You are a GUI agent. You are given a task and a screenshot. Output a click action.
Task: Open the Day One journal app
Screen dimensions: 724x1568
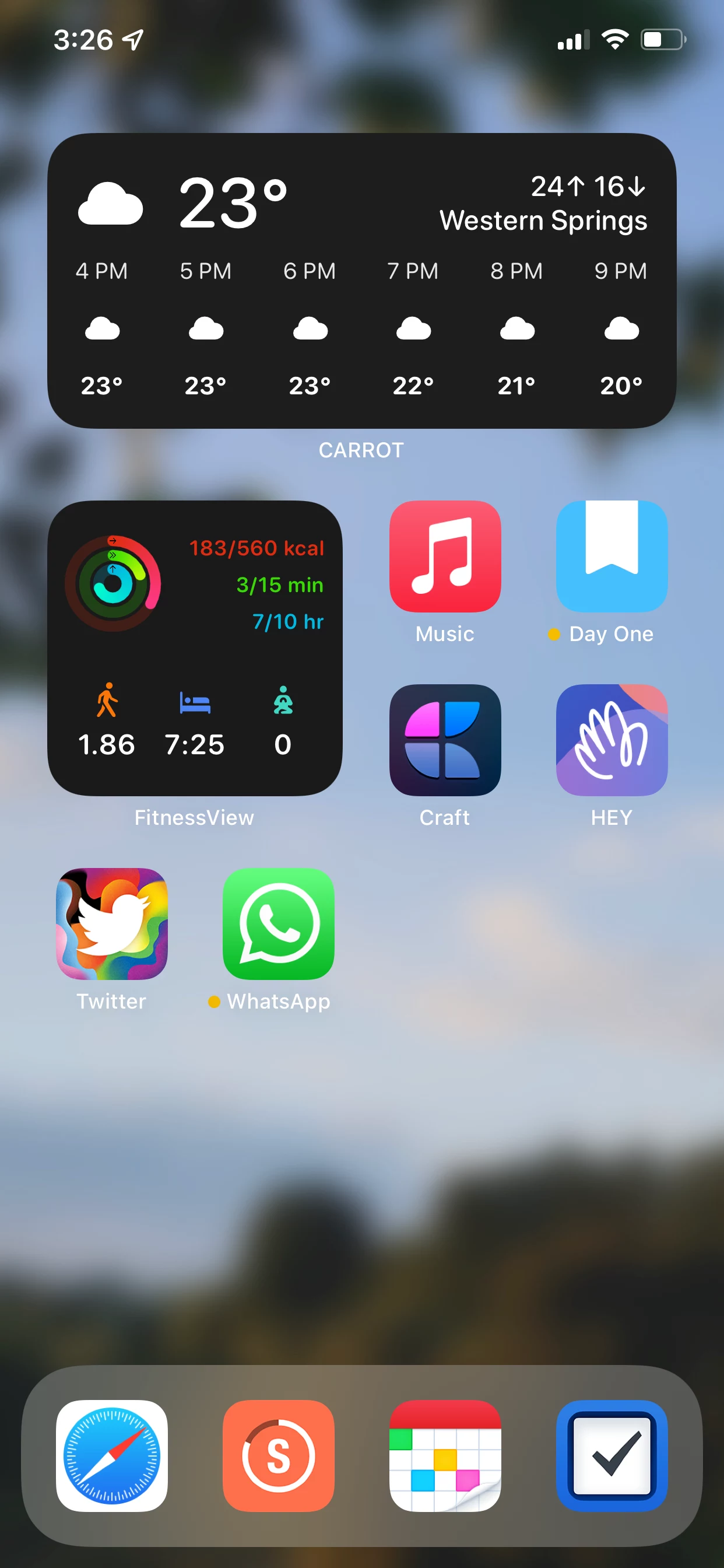pos(612,556)
